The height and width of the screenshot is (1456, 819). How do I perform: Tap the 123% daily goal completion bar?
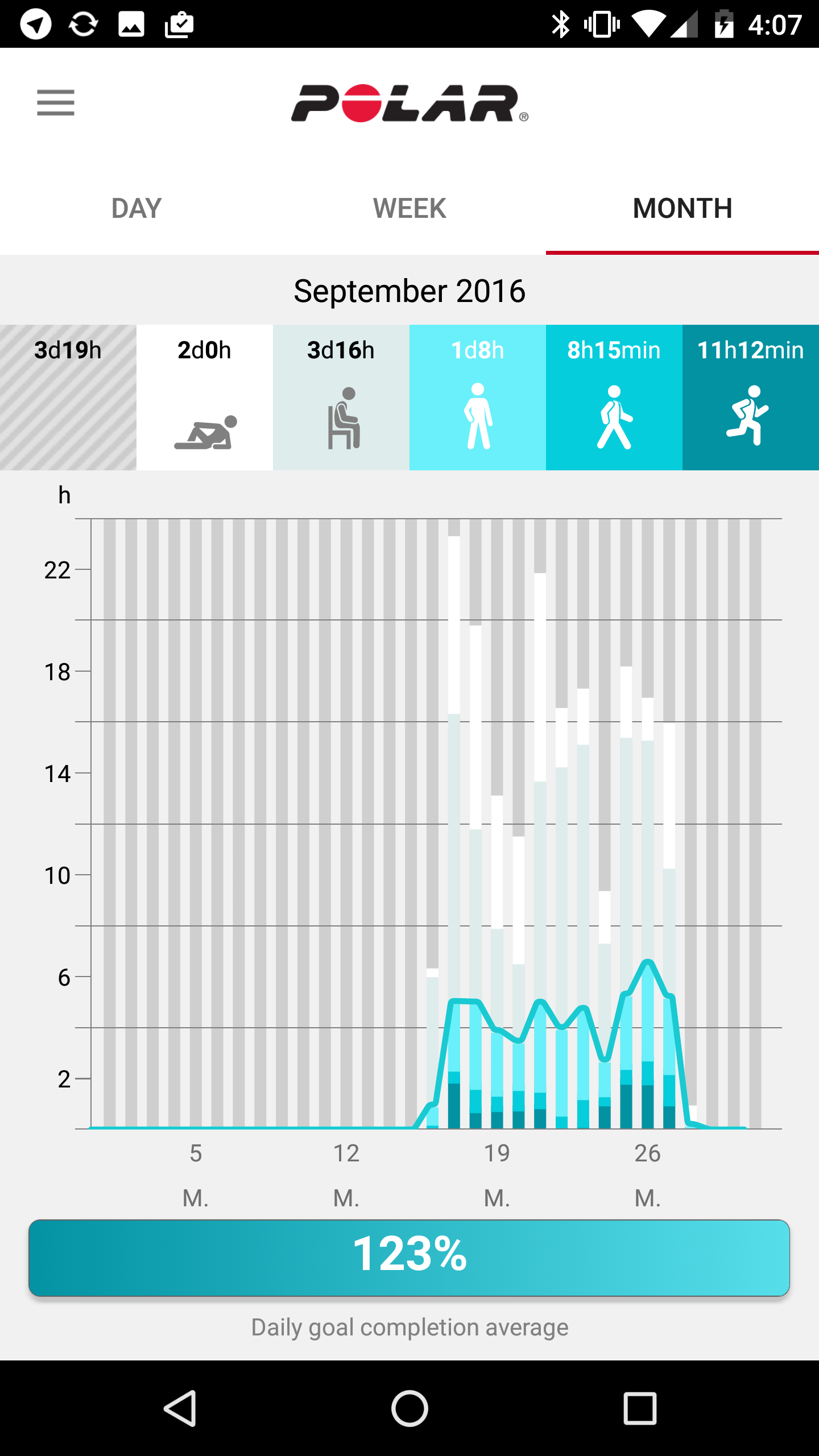coord(409,1258)
